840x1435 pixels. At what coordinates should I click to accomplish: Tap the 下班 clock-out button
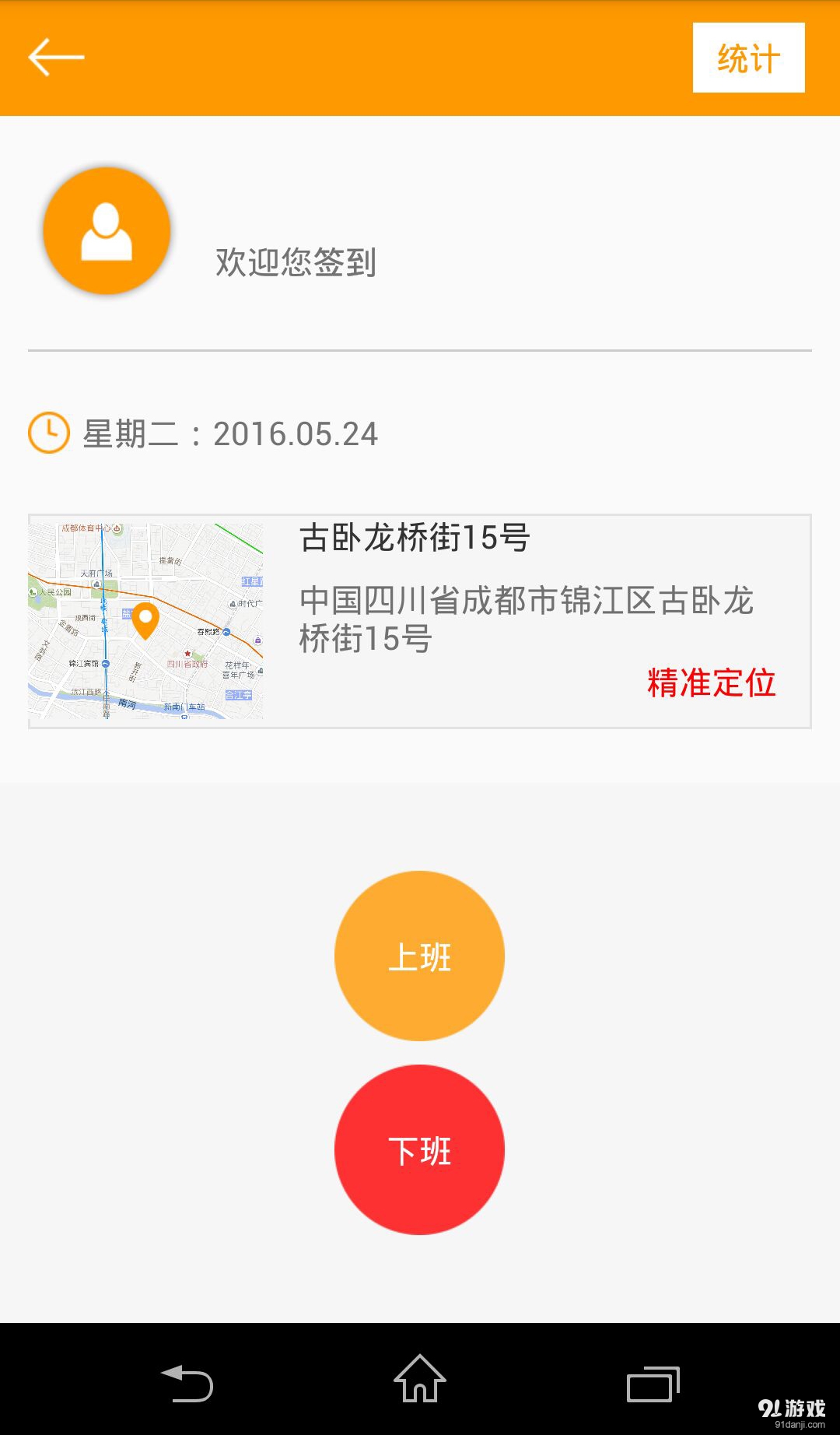pyautogui.click(x=418, y=1149)
